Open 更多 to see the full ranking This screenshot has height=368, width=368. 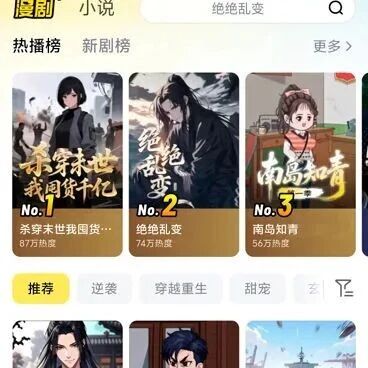332,46
